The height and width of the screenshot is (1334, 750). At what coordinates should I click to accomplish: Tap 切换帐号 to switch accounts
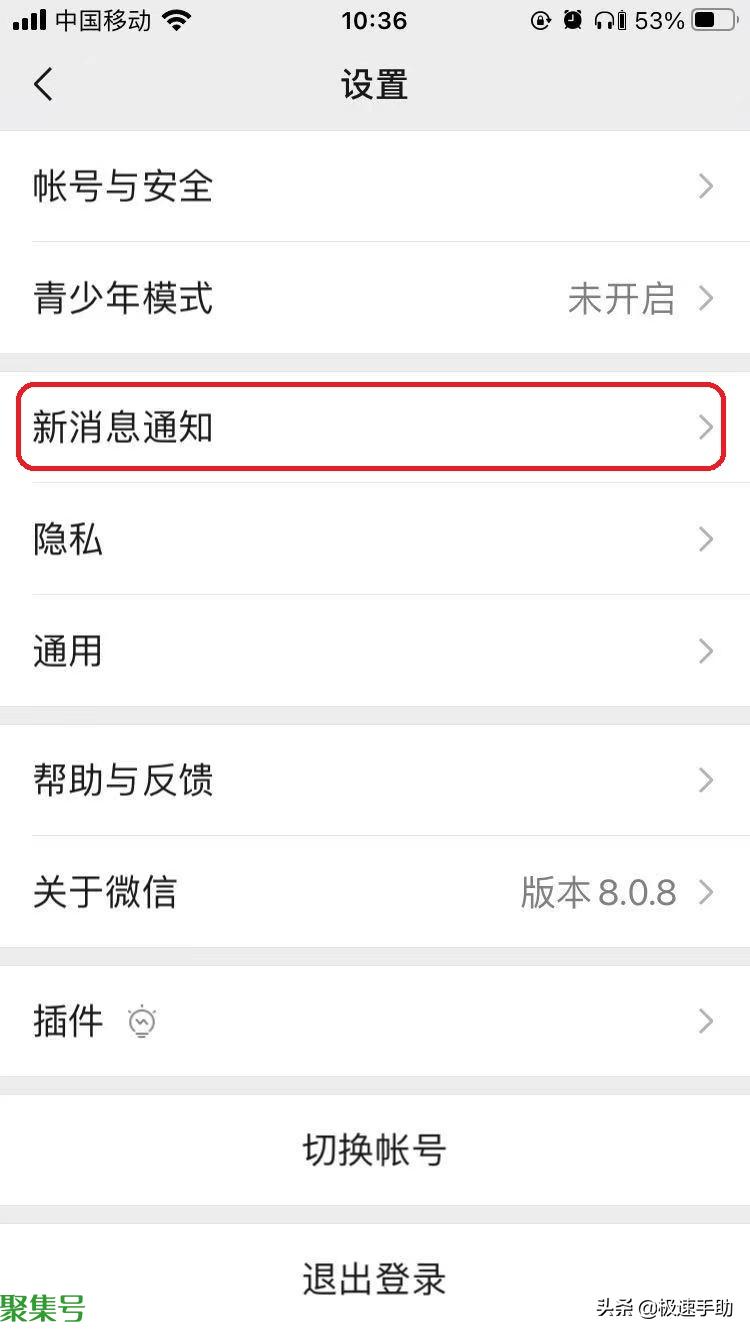pos(375,1150)
